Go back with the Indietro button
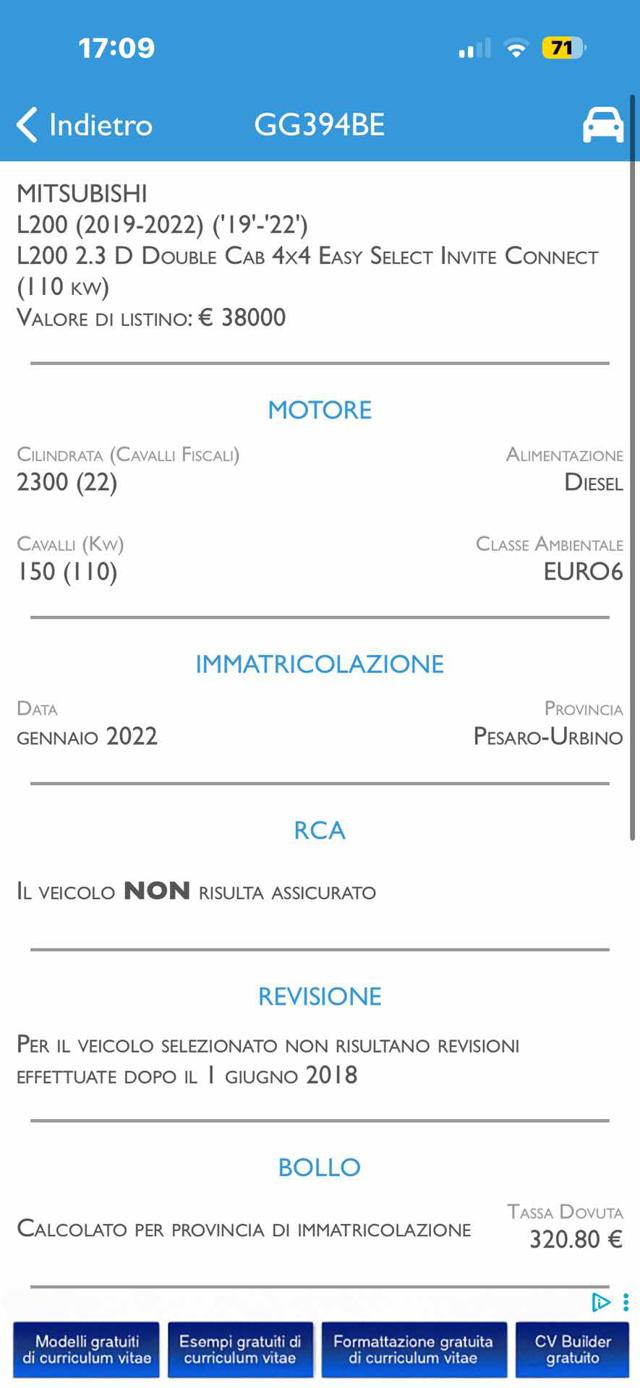 [x=84, y=125]
